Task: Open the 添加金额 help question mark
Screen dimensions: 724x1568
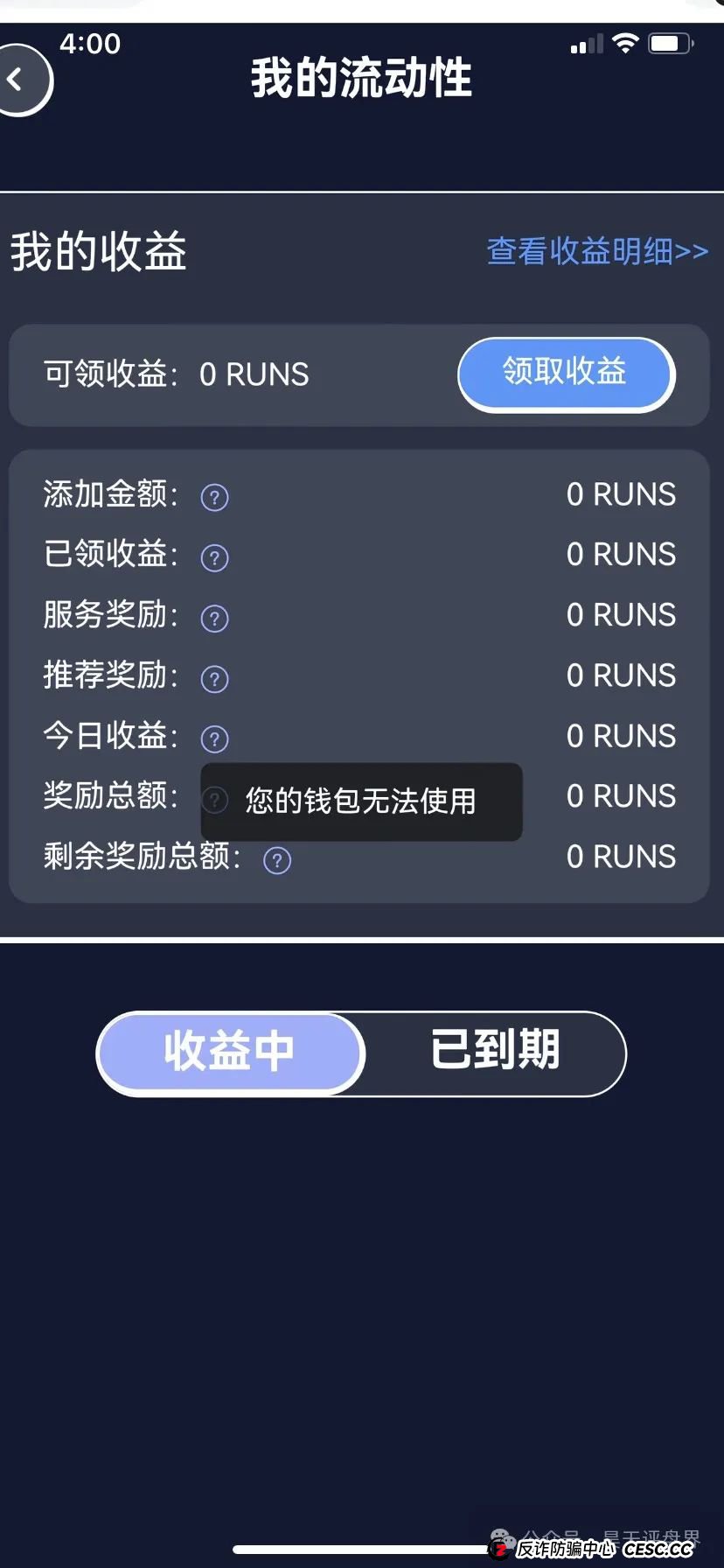Action: pyautogui.click(x=213, y=496)
